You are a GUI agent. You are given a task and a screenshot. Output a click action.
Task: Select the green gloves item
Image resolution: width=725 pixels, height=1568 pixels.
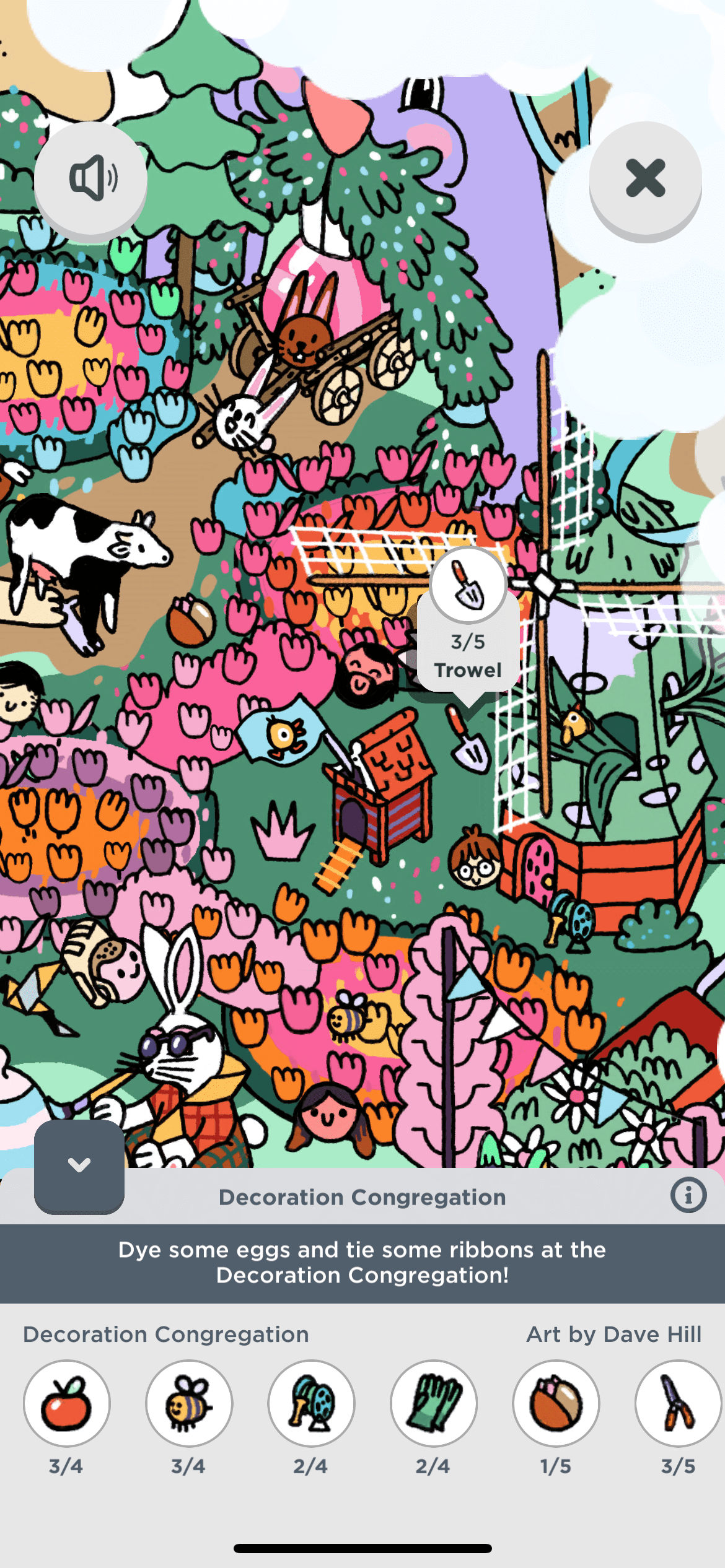[434, 1403]
